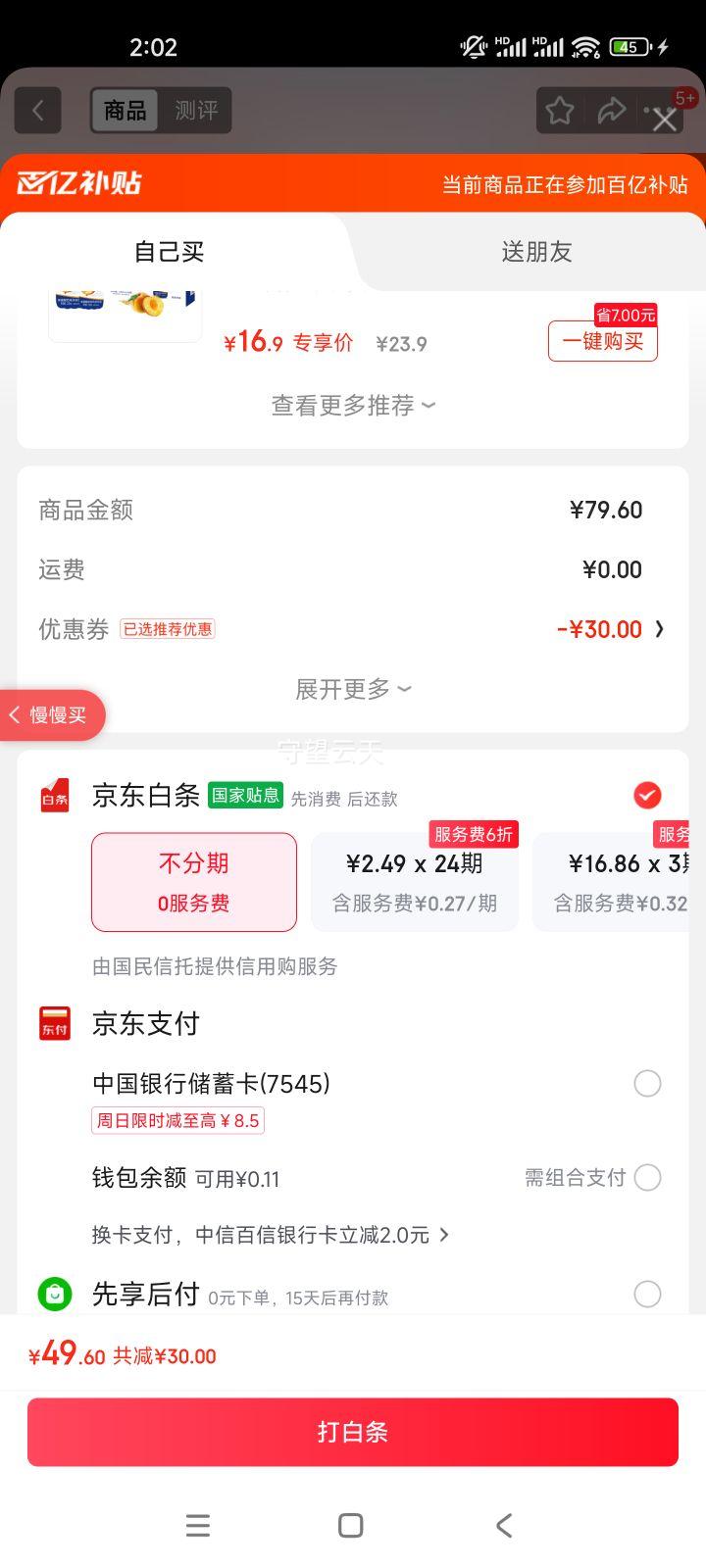Click the 一键购买 quick buy button
This screenshot has width=706, height=1568.
tap(601, 341)
